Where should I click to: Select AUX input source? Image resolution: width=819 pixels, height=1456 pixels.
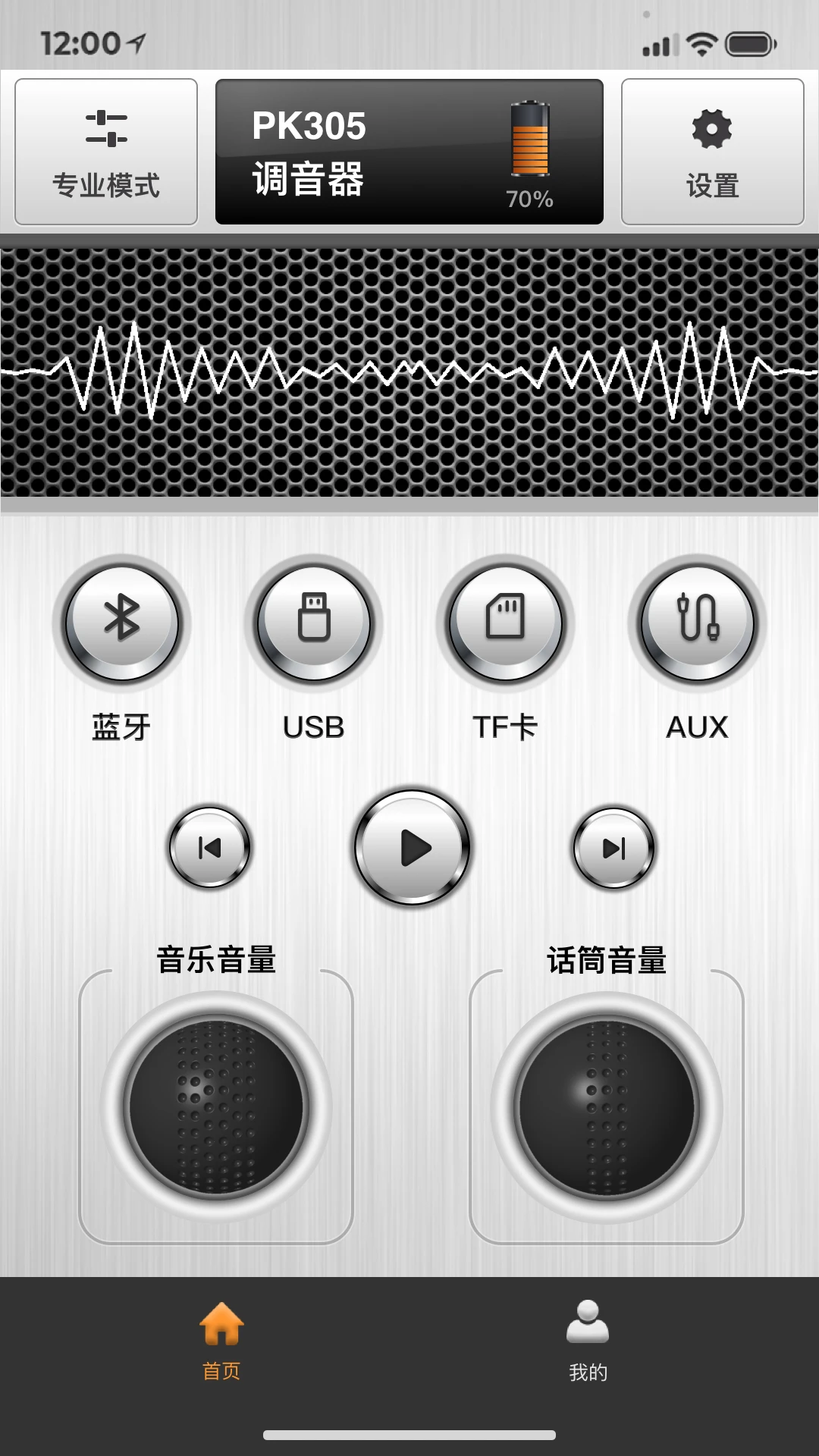tap(697, 622)
